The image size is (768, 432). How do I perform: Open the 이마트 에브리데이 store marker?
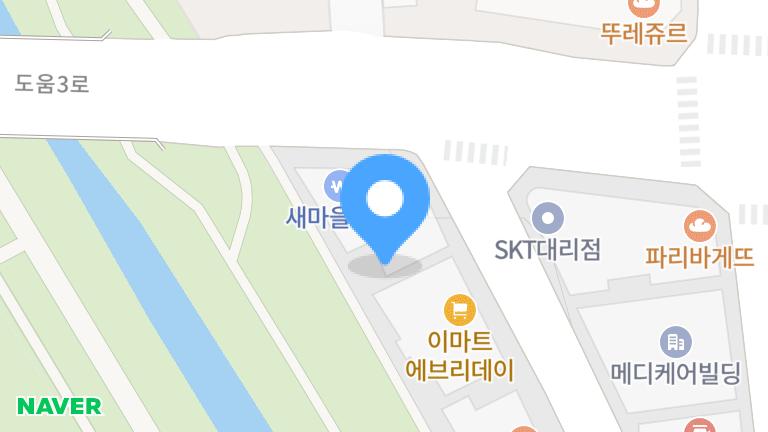[459, 309]
